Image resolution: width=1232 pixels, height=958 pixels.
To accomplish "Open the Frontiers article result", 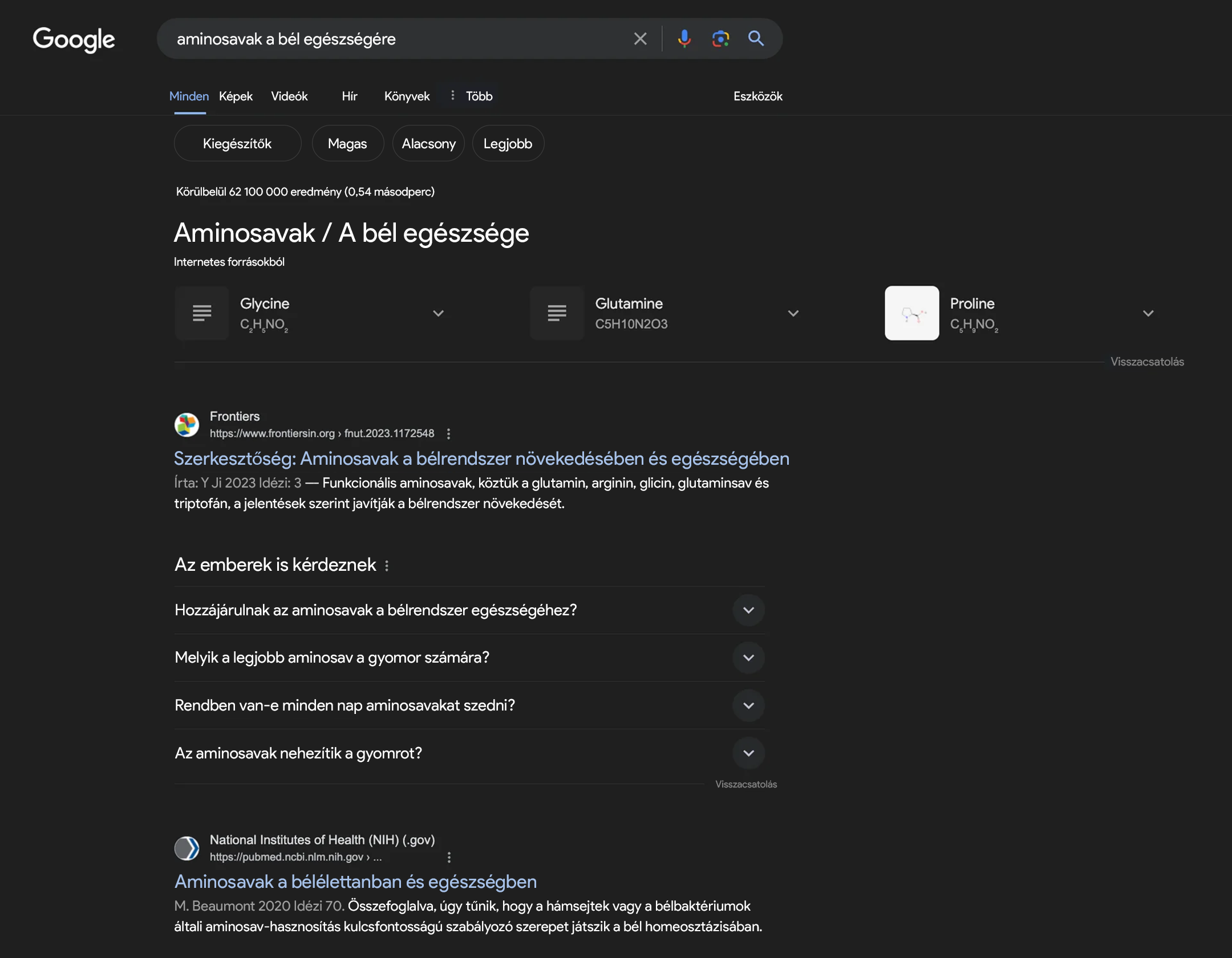I will click(481, 458).
